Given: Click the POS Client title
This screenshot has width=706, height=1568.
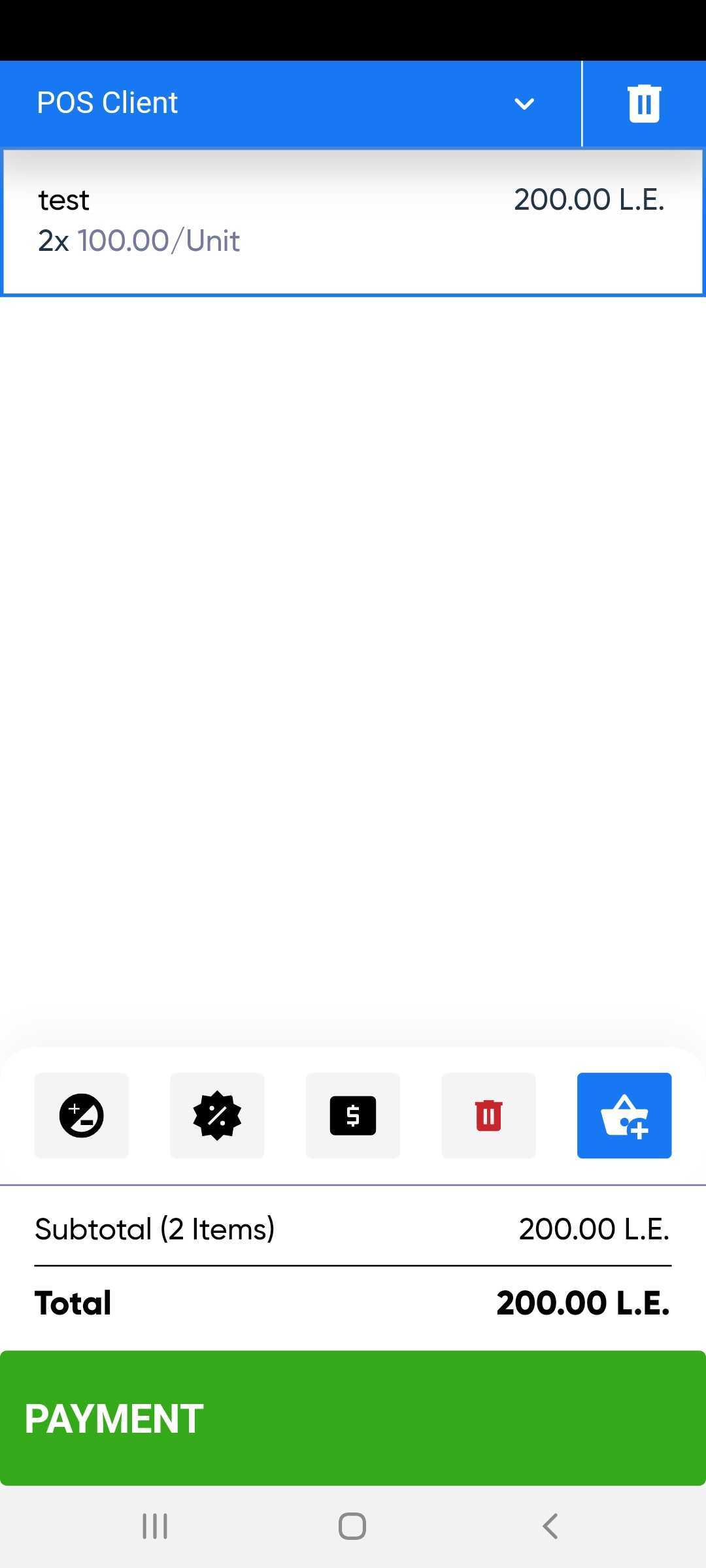Looking at the screenshot, I should (x=107, y=103).
